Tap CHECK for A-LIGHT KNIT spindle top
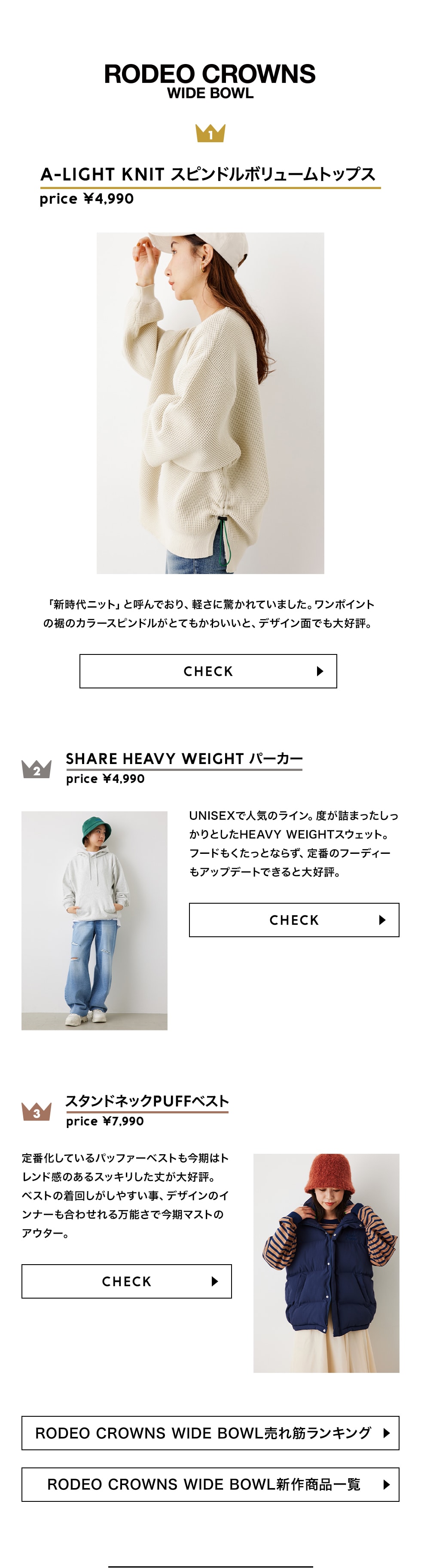The width and height of the screenshot is (421, 1568). [x=208, y=671]
